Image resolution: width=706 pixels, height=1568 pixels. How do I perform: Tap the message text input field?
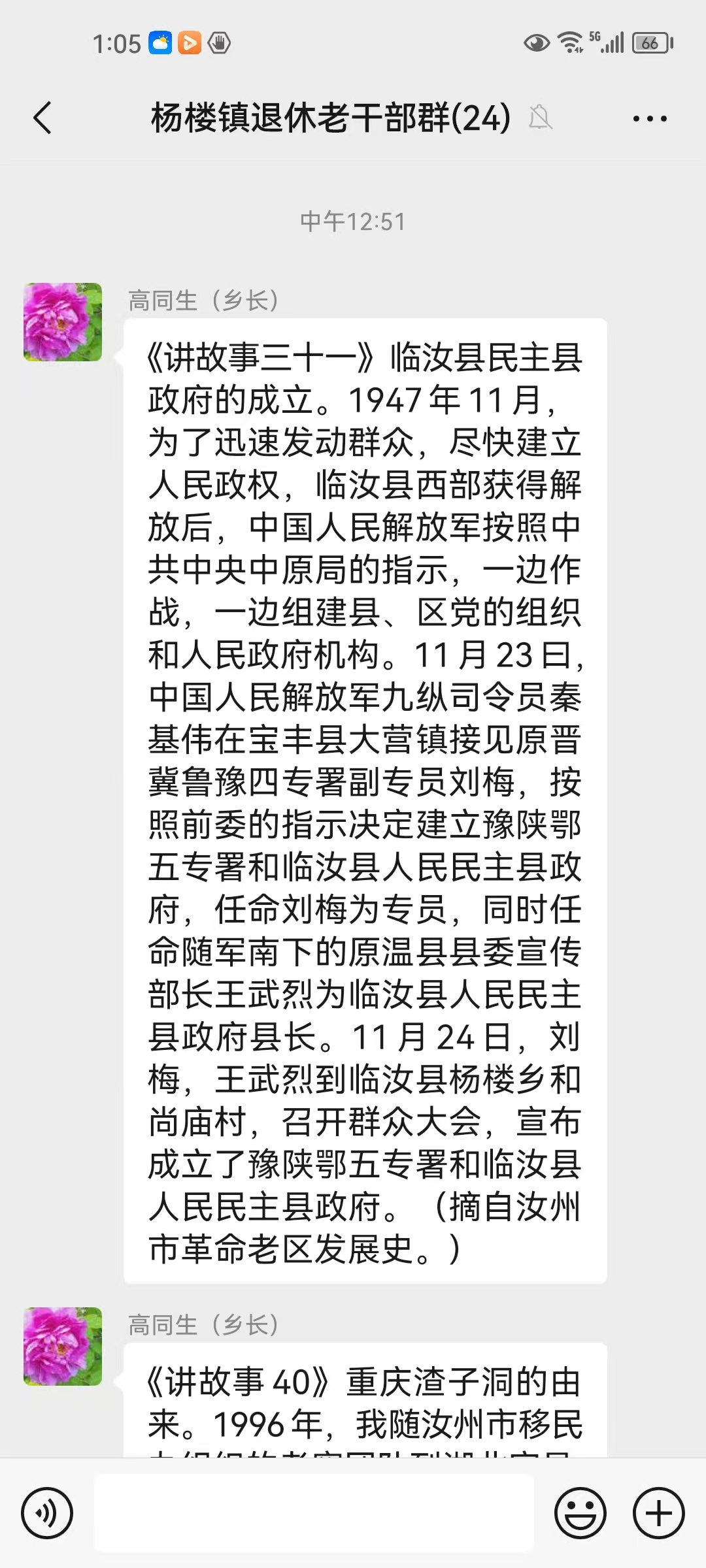(314, 1512)
